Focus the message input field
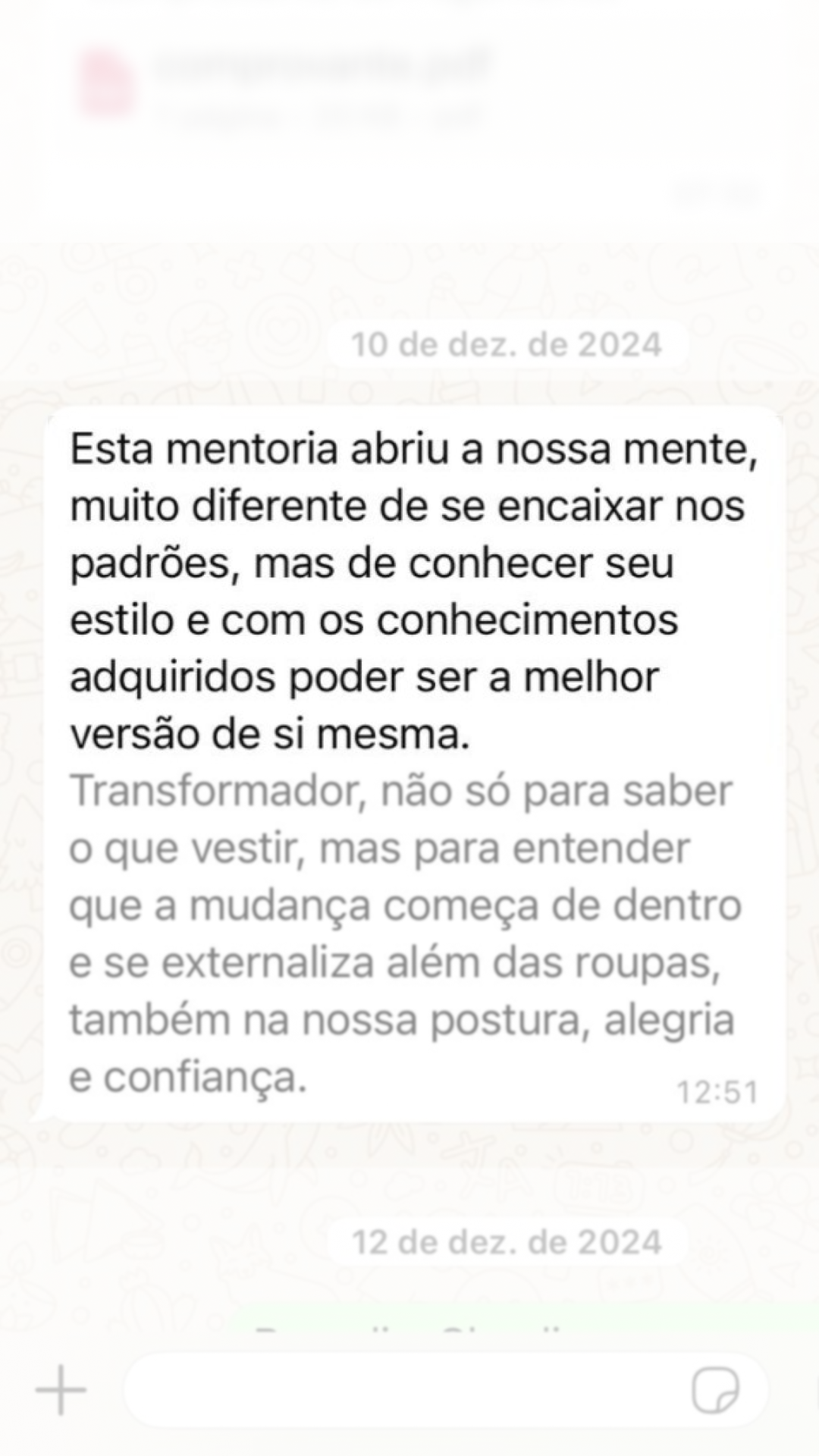819x1456 pixels. [402, 1389]
